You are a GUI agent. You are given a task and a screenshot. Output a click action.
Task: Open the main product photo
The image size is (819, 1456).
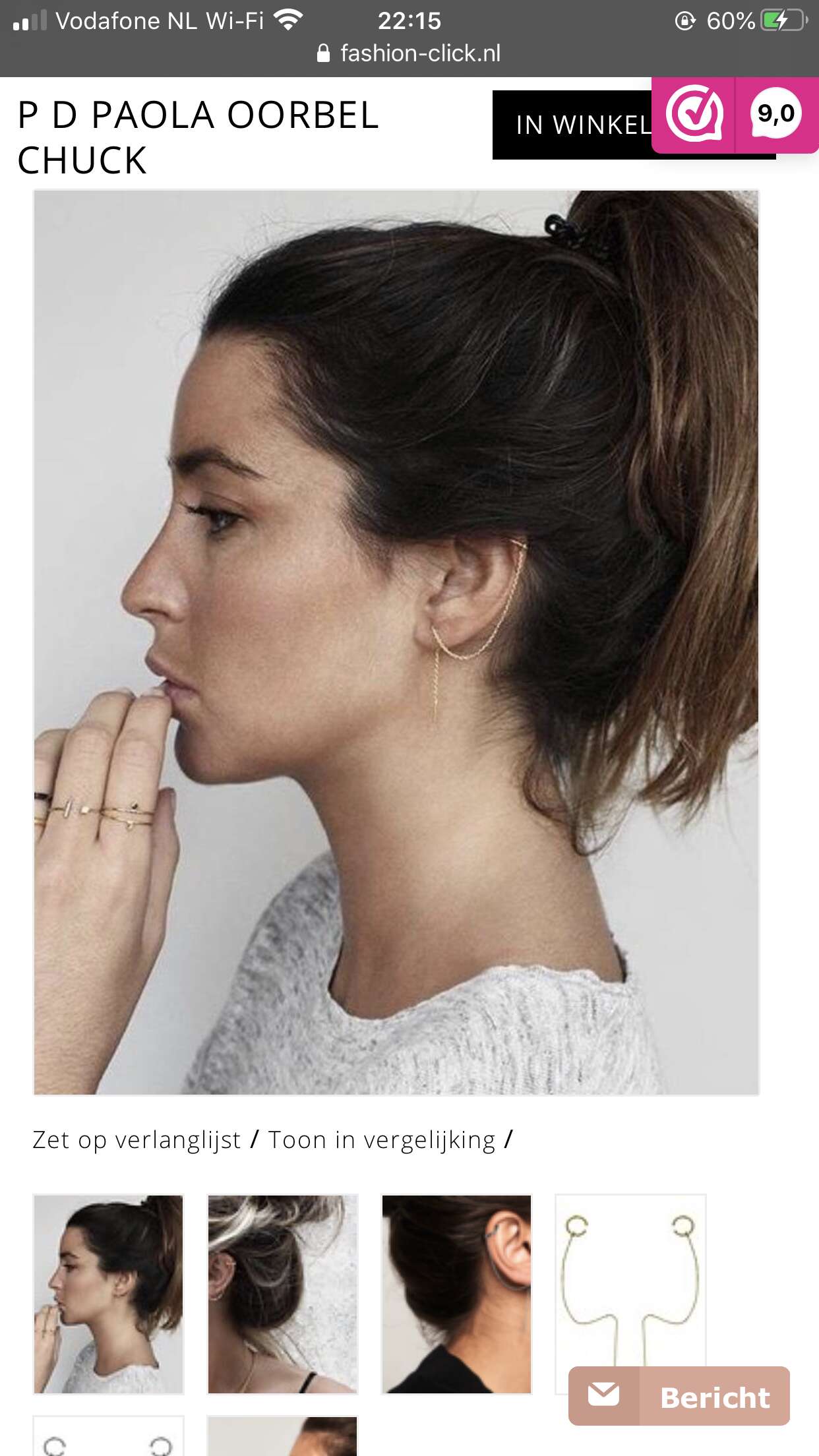(x=396, y=642)
